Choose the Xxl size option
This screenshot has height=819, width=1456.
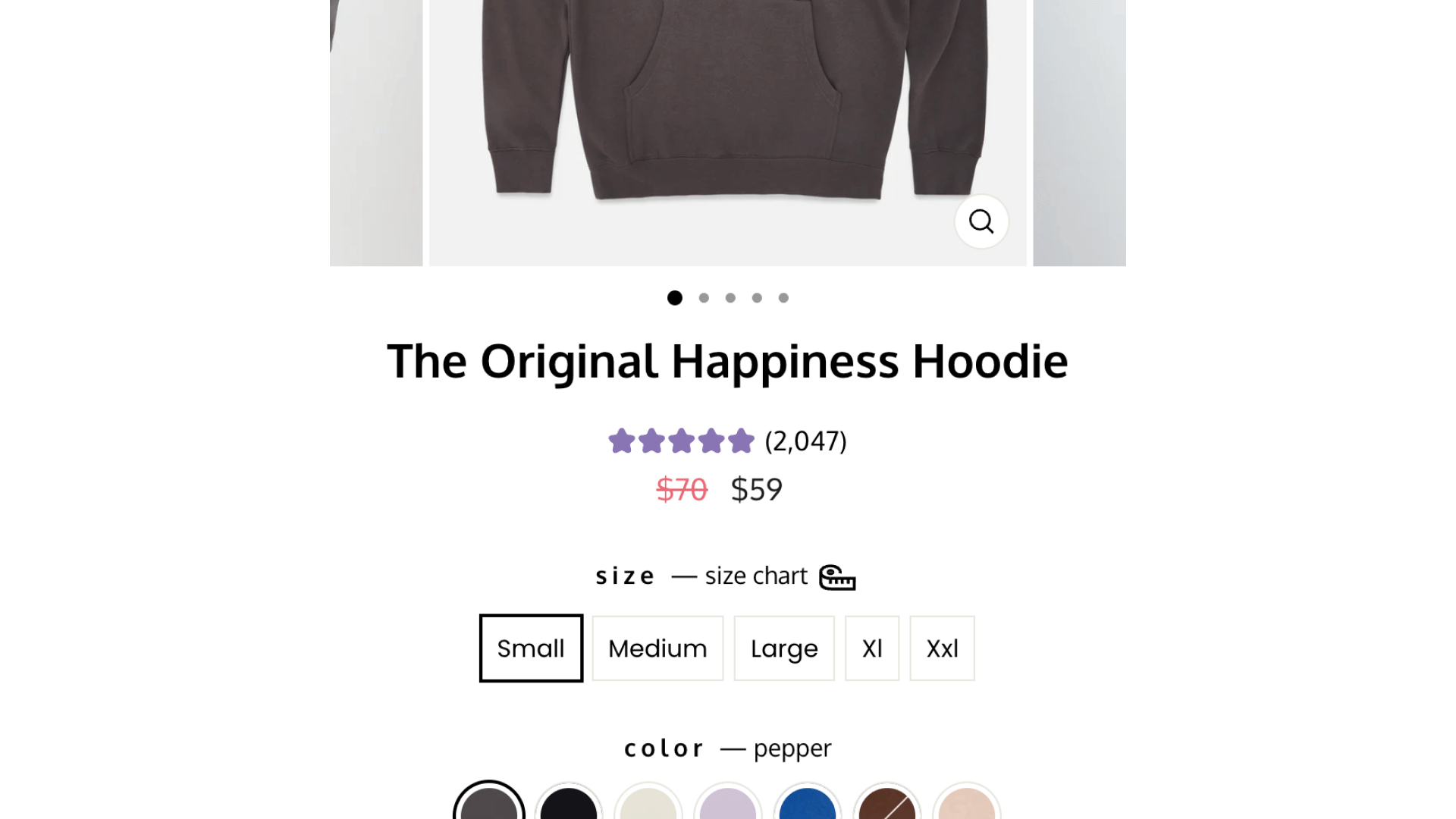click(942, 648)
